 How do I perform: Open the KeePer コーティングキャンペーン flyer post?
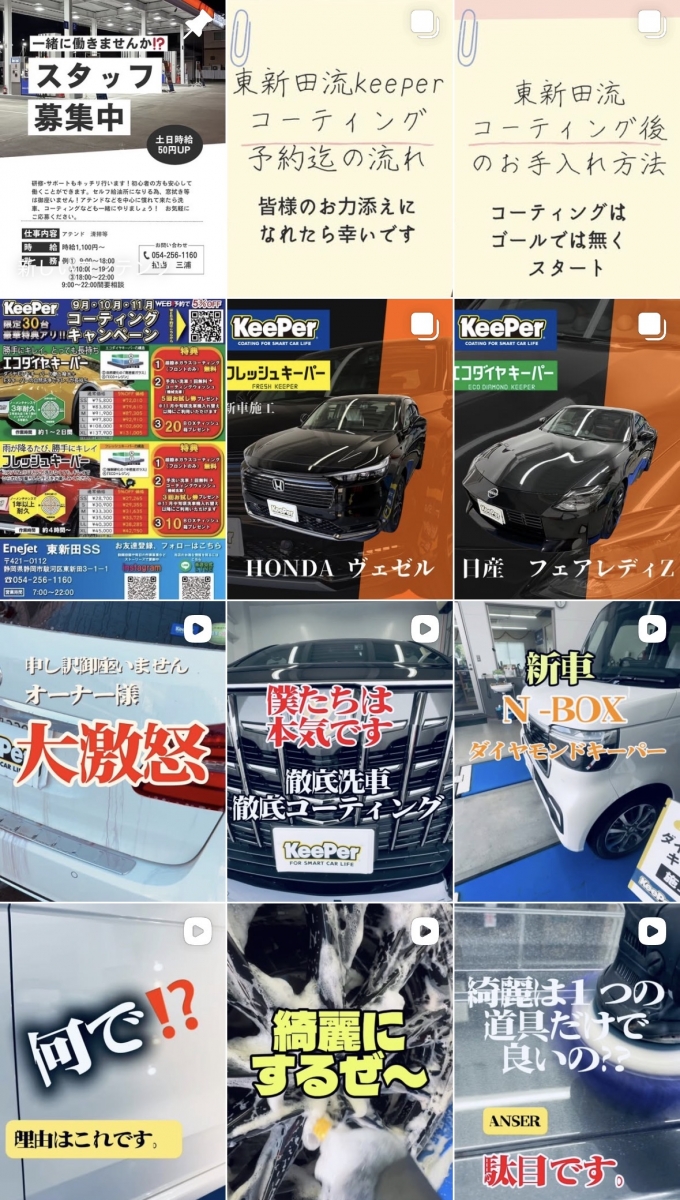pyautogui.click(x=112, y=449)
